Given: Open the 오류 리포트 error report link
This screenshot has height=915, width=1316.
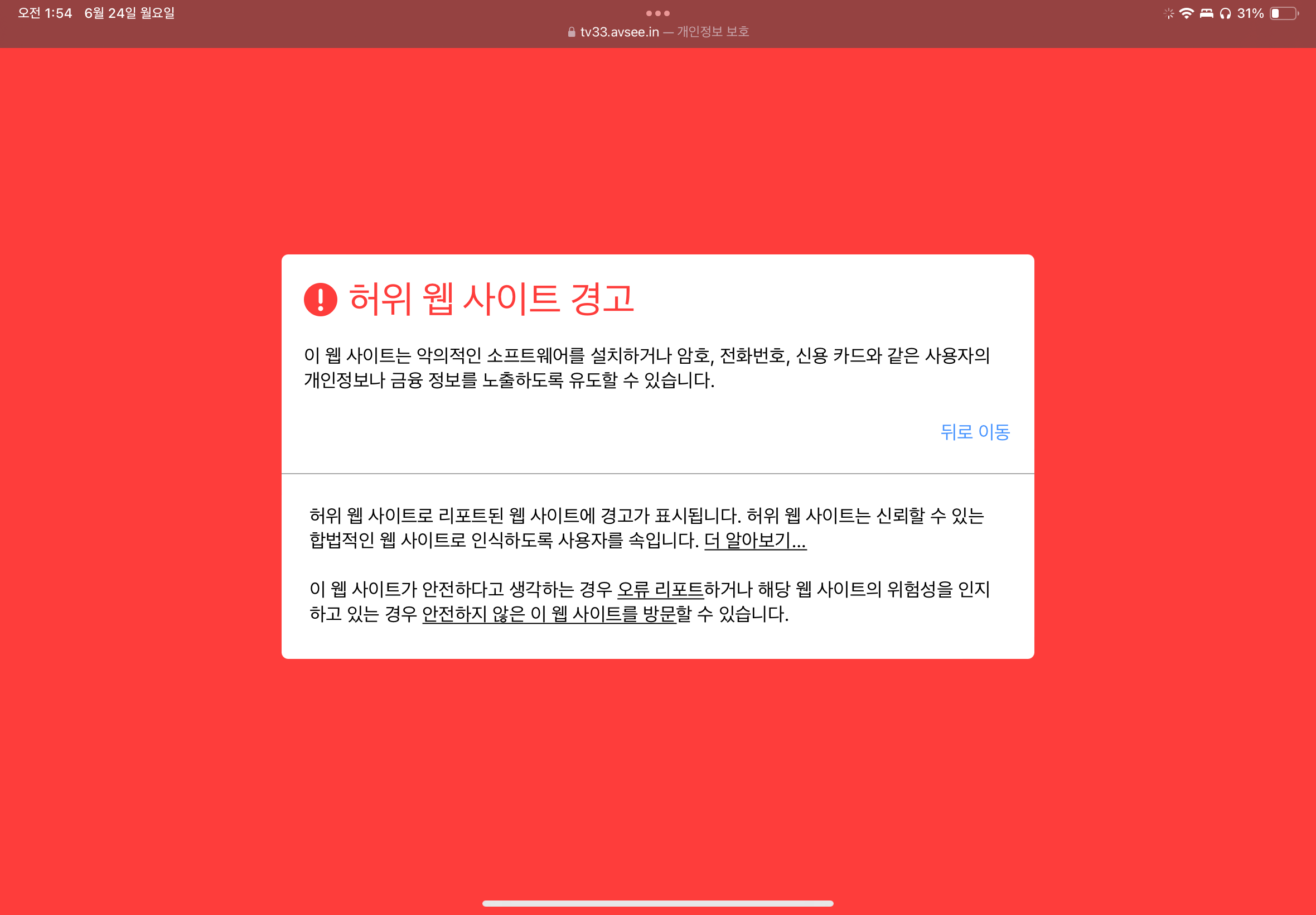Looking at the screenshot, I should click(x=660, y=589).
